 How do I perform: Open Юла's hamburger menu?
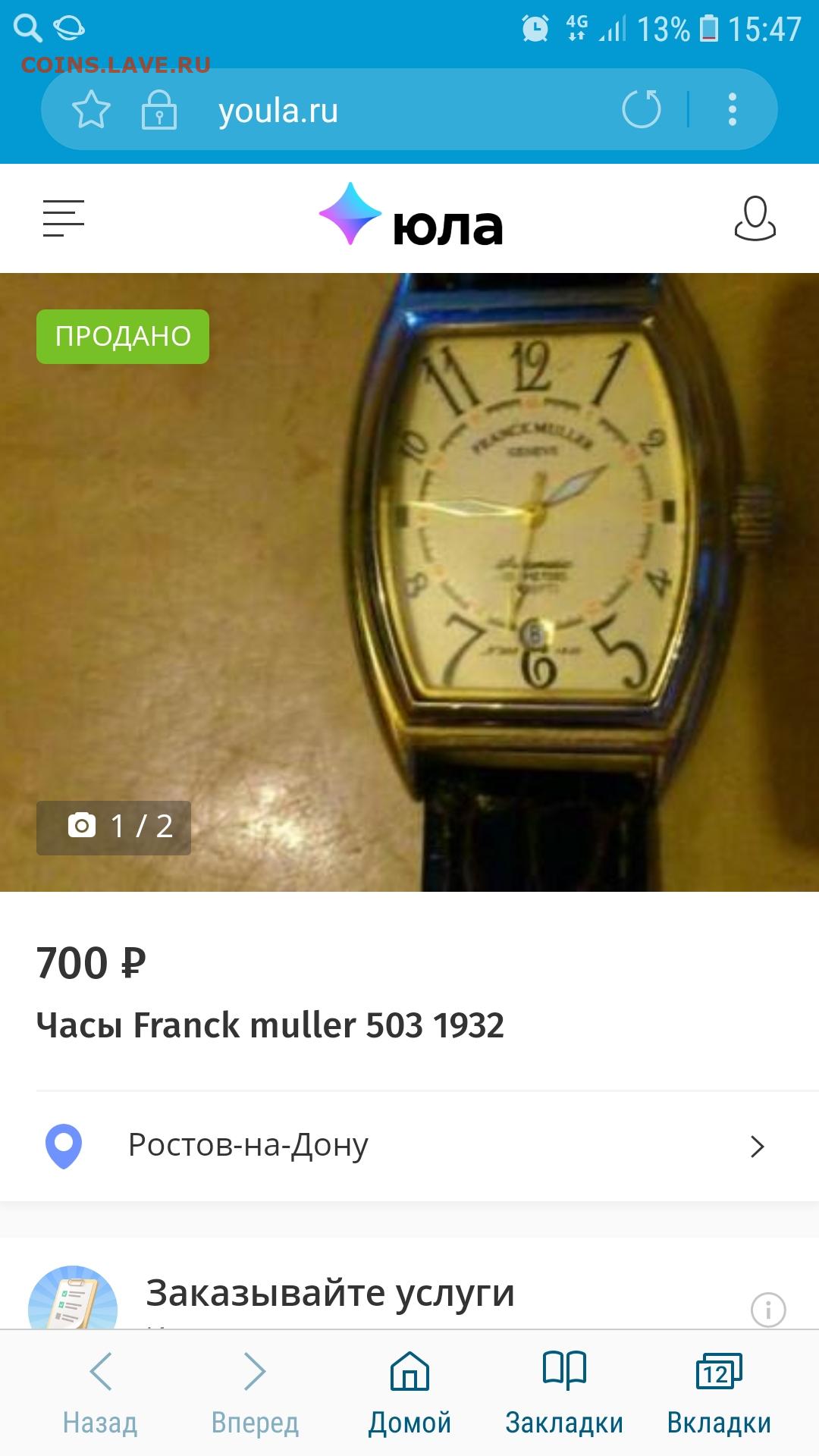click(64, 218)
